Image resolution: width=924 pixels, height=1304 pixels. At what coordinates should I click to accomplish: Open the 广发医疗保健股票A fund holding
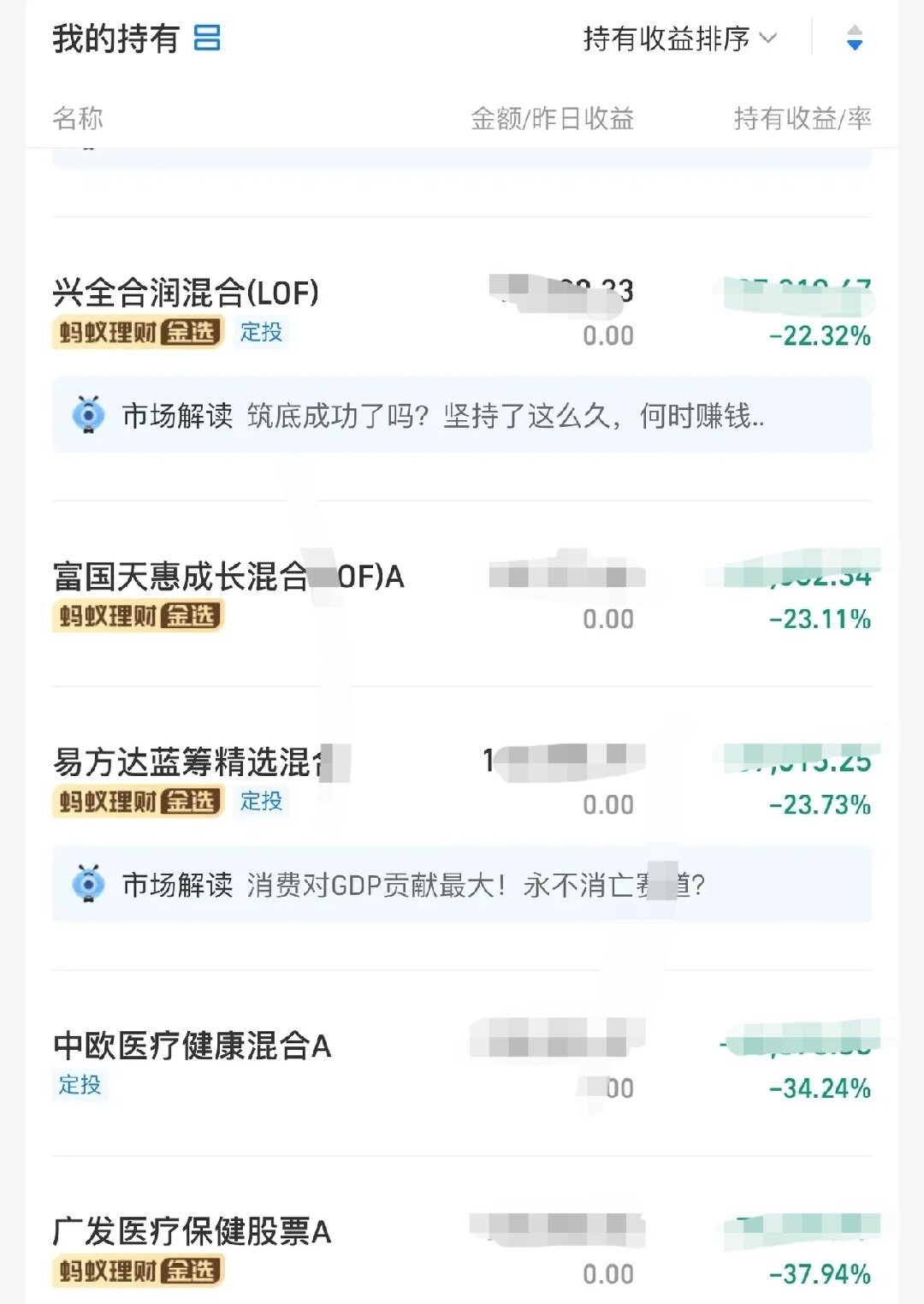pos(192,1232)
